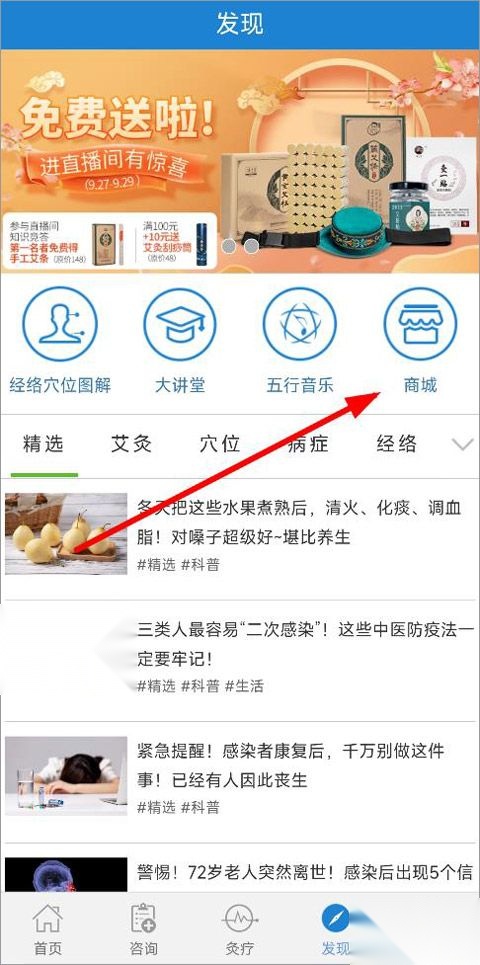This screenshot has height=965, width=480.
Task: Open 经络穴位图解
Action: 60,340
